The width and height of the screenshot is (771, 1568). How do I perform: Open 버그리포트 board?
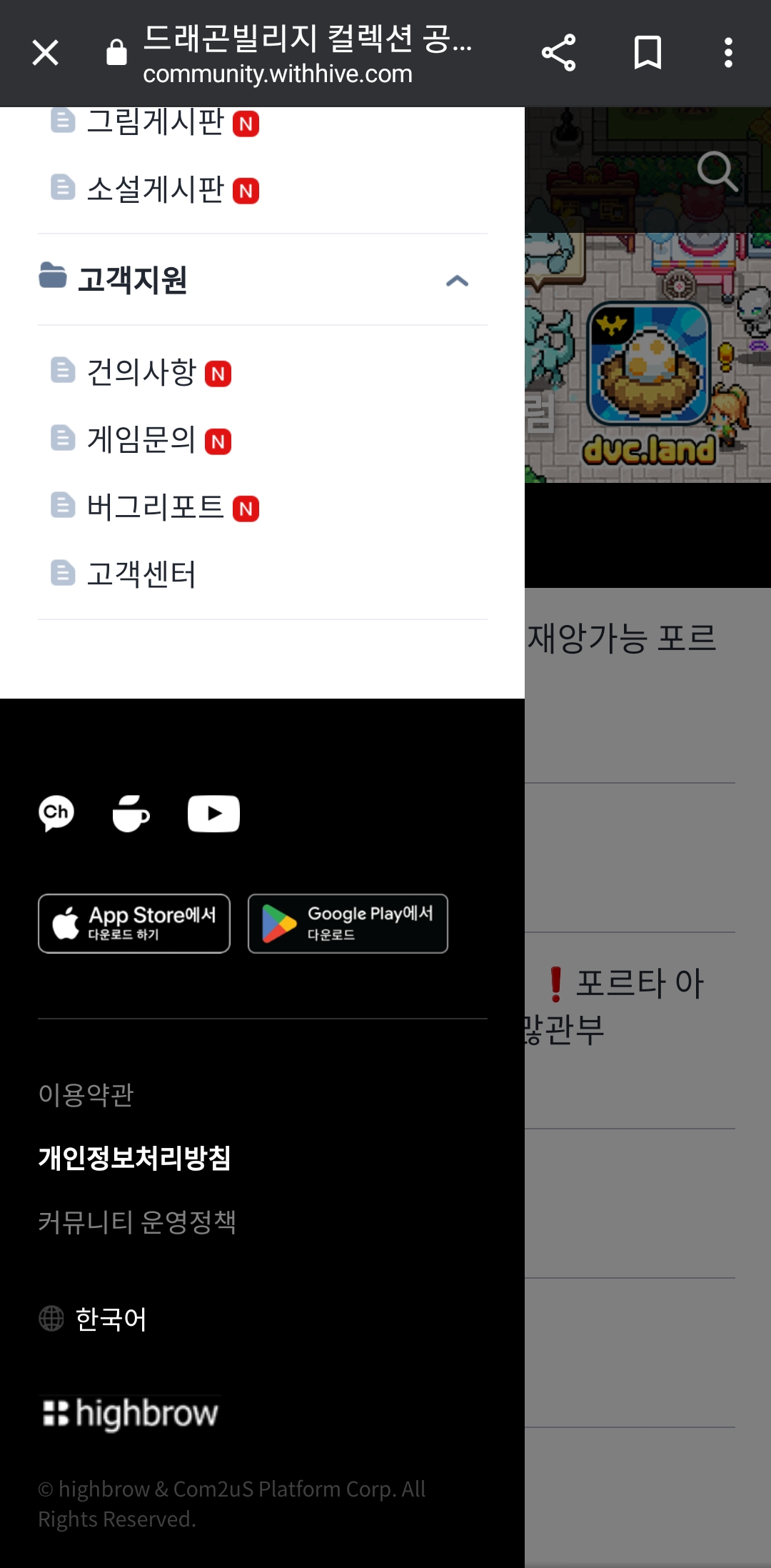point(155,507)
